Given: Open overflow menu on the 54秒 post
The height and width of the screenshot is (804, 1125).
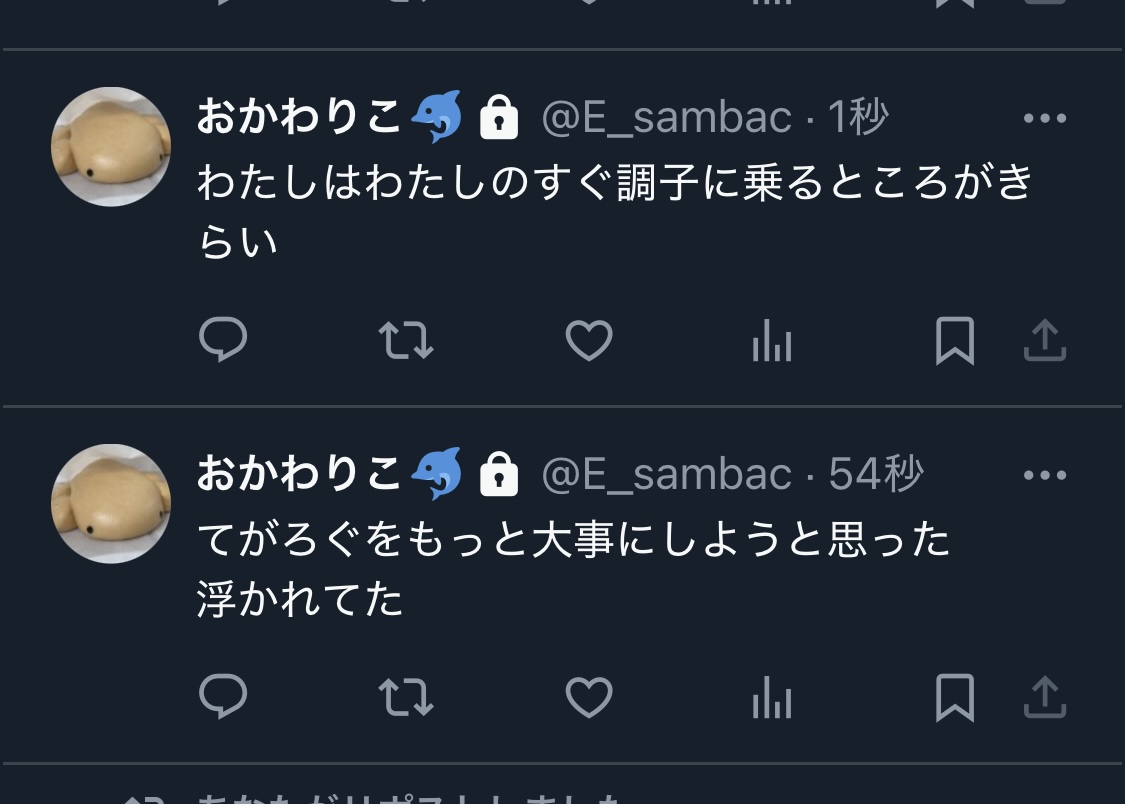Looking at the screenshot, I should tap(1045, 475).
